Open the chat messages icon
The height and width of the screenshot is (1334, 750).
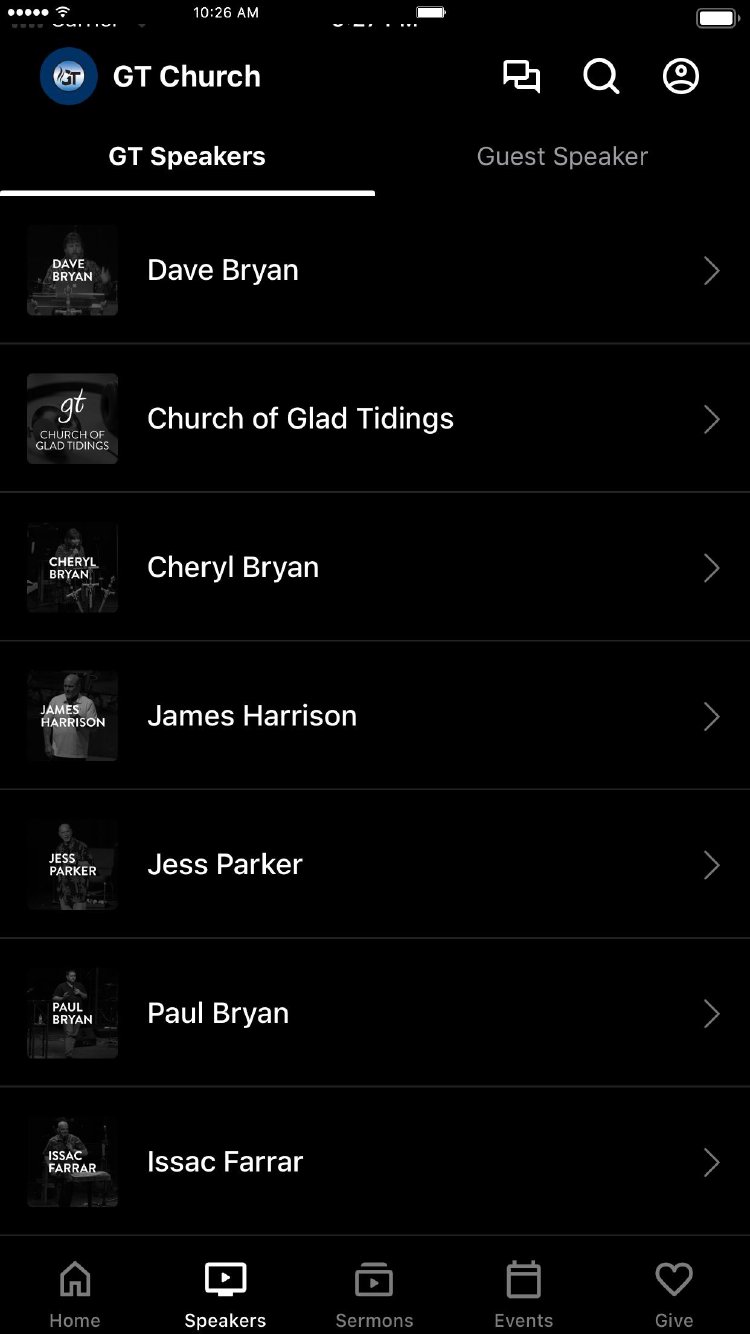pyautogui.click(x=521, y=77)
